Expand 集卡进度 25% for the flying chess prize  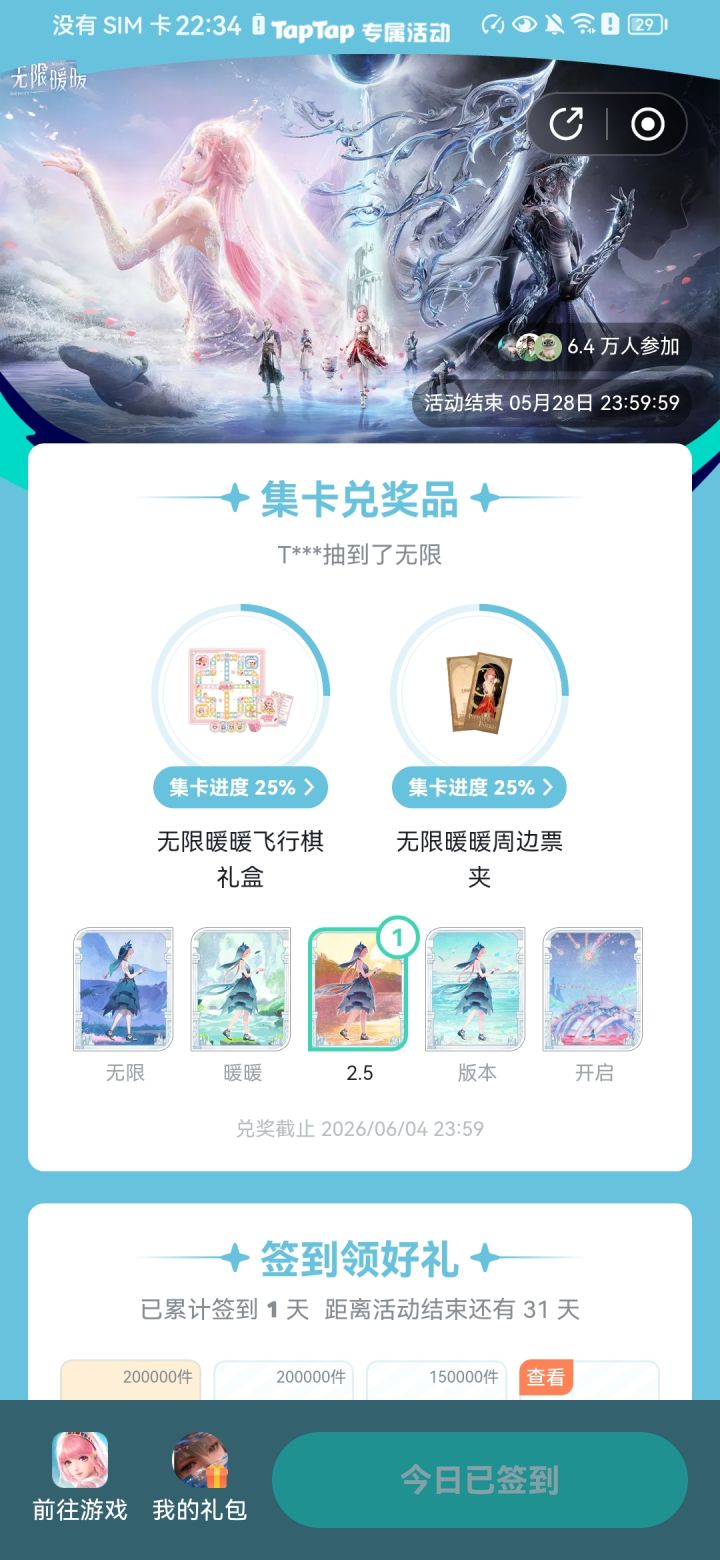tap(240, 787)
